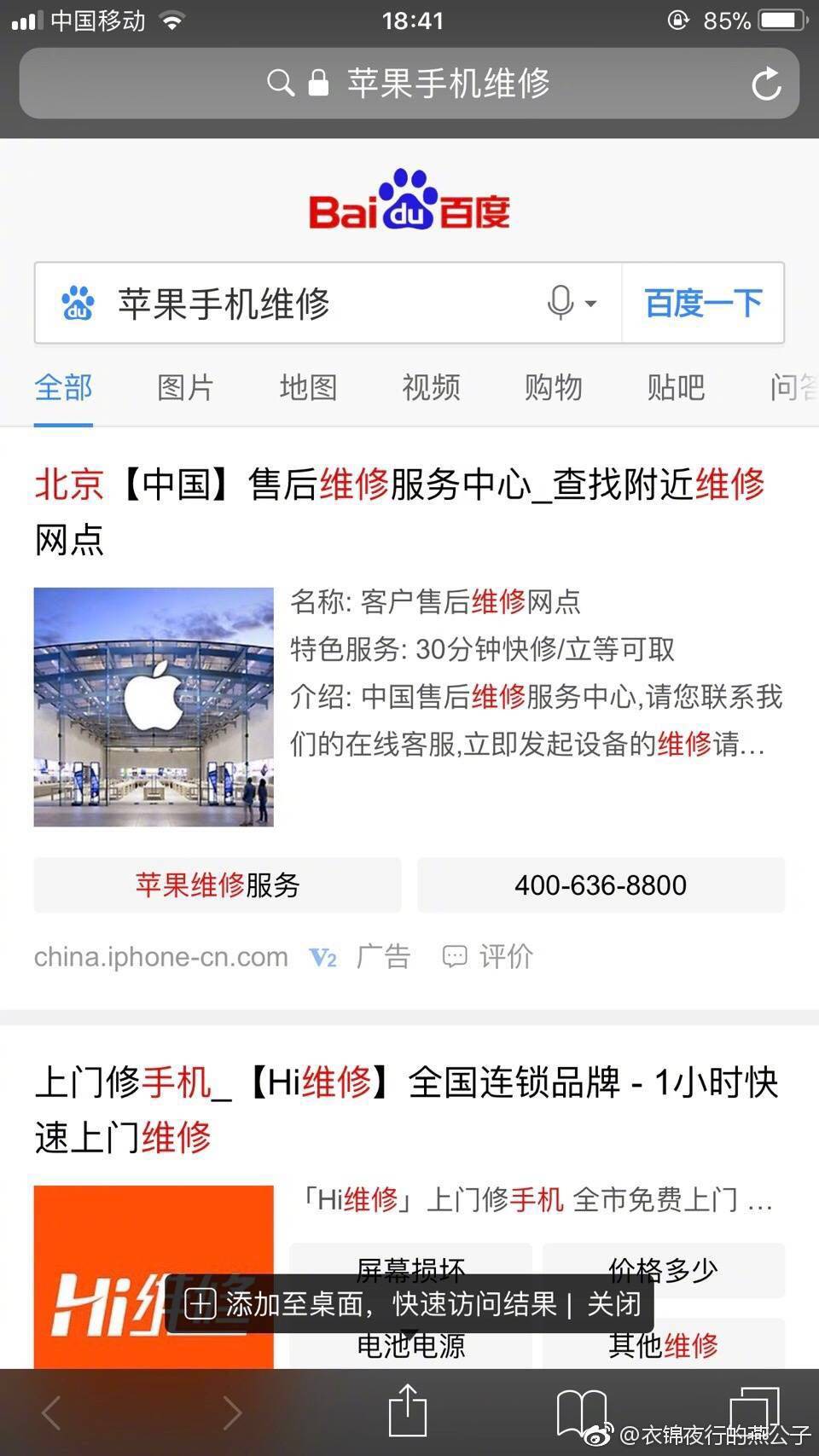Tap the 苹果维修服务 button
The height and width of the screenshot is (1456, 819).
click(218, 885)
